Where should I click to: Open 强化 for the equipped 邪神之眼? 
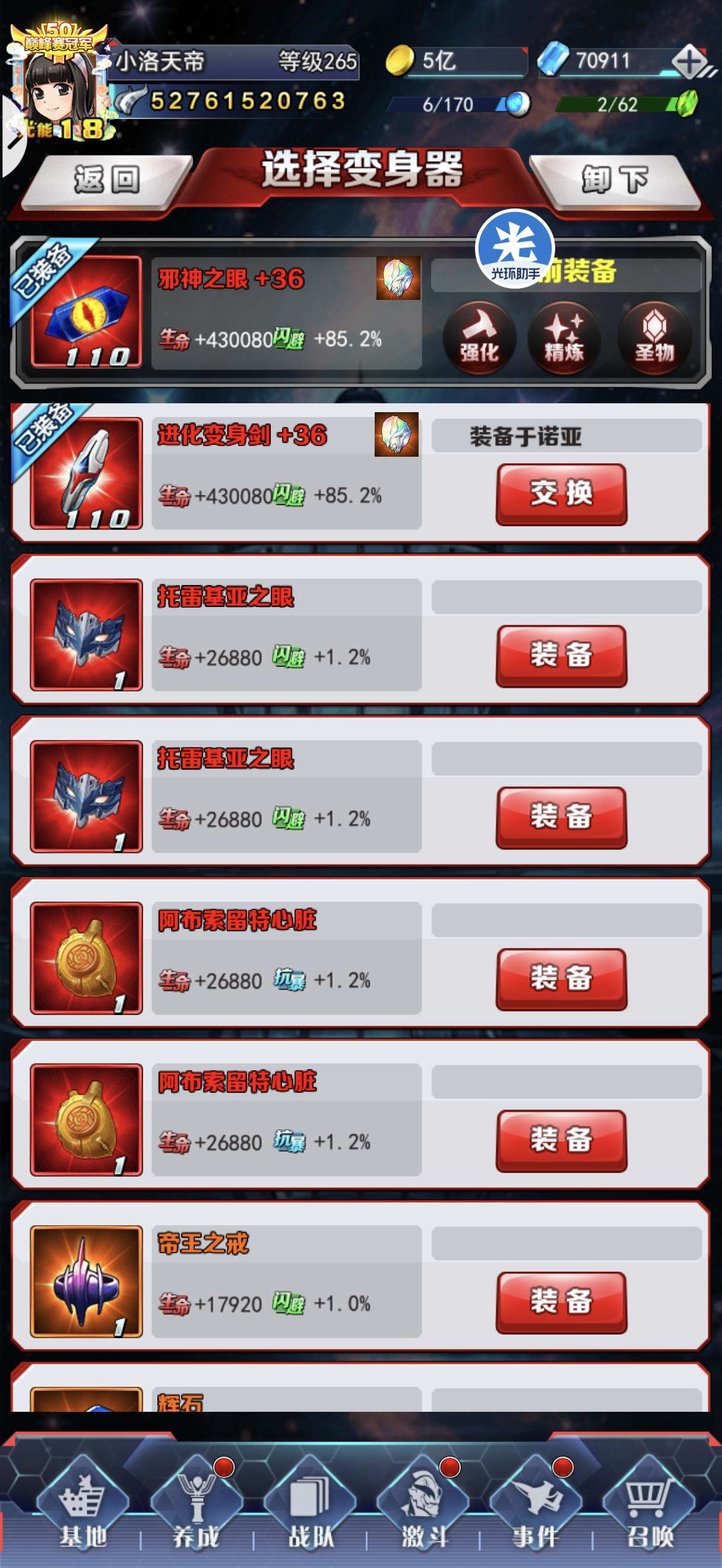(479, 339)
